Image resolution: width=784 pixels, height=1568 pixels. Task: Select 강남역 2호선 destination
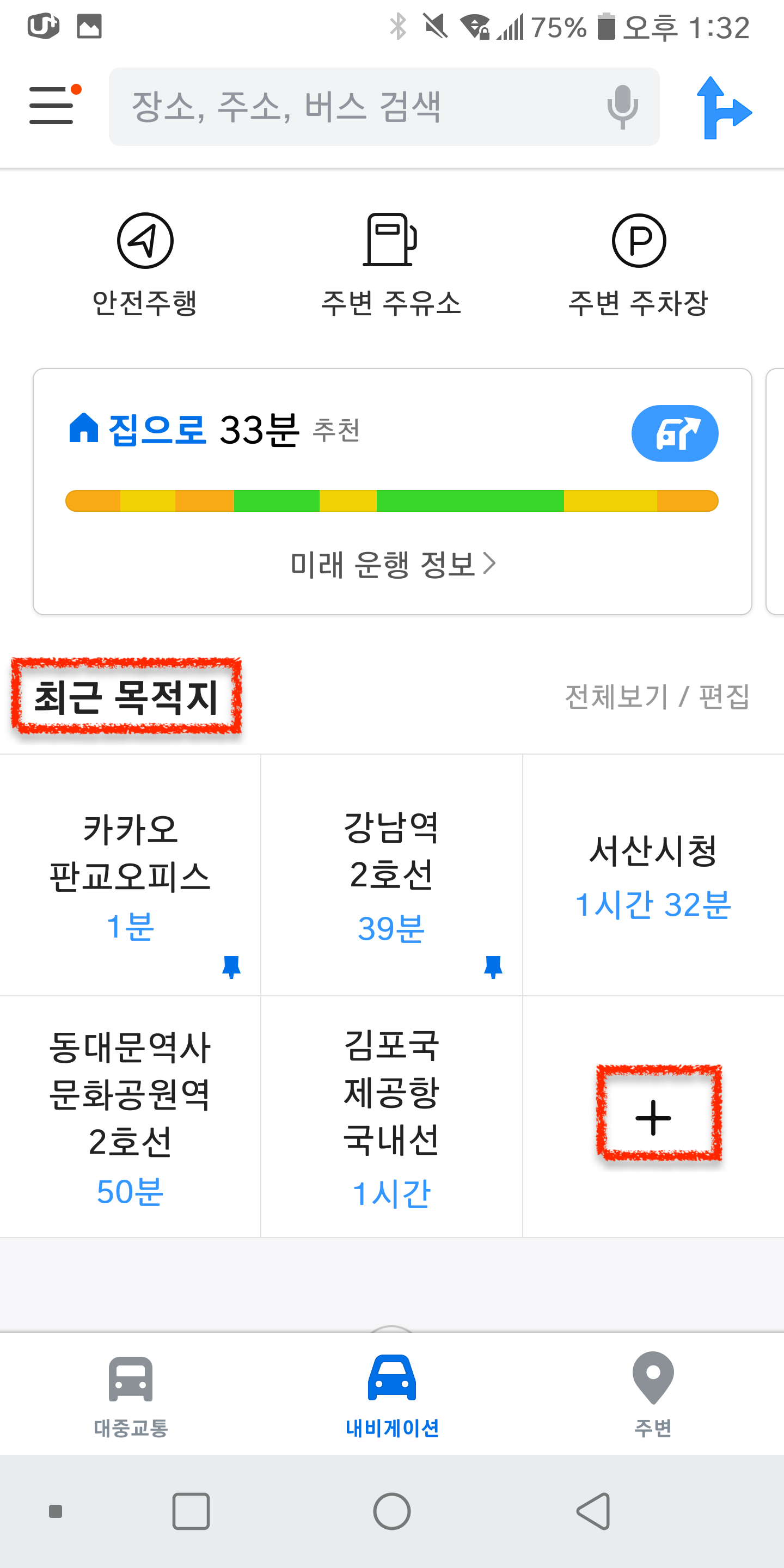click(391, 875)
